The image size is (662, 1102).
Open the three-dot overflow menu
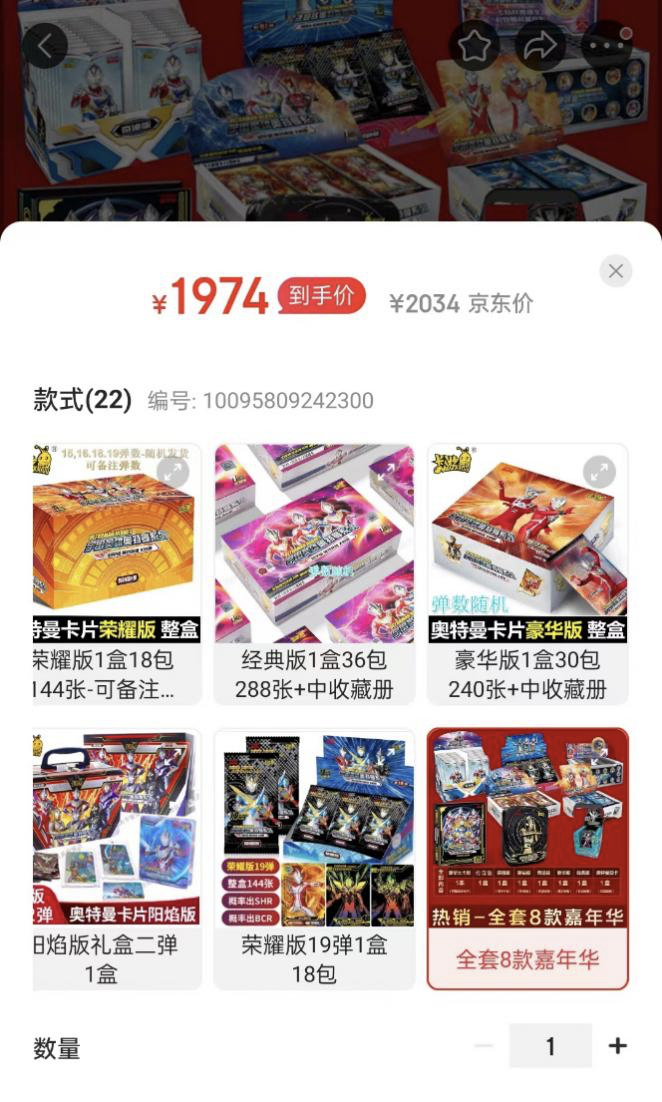point(606,46)
